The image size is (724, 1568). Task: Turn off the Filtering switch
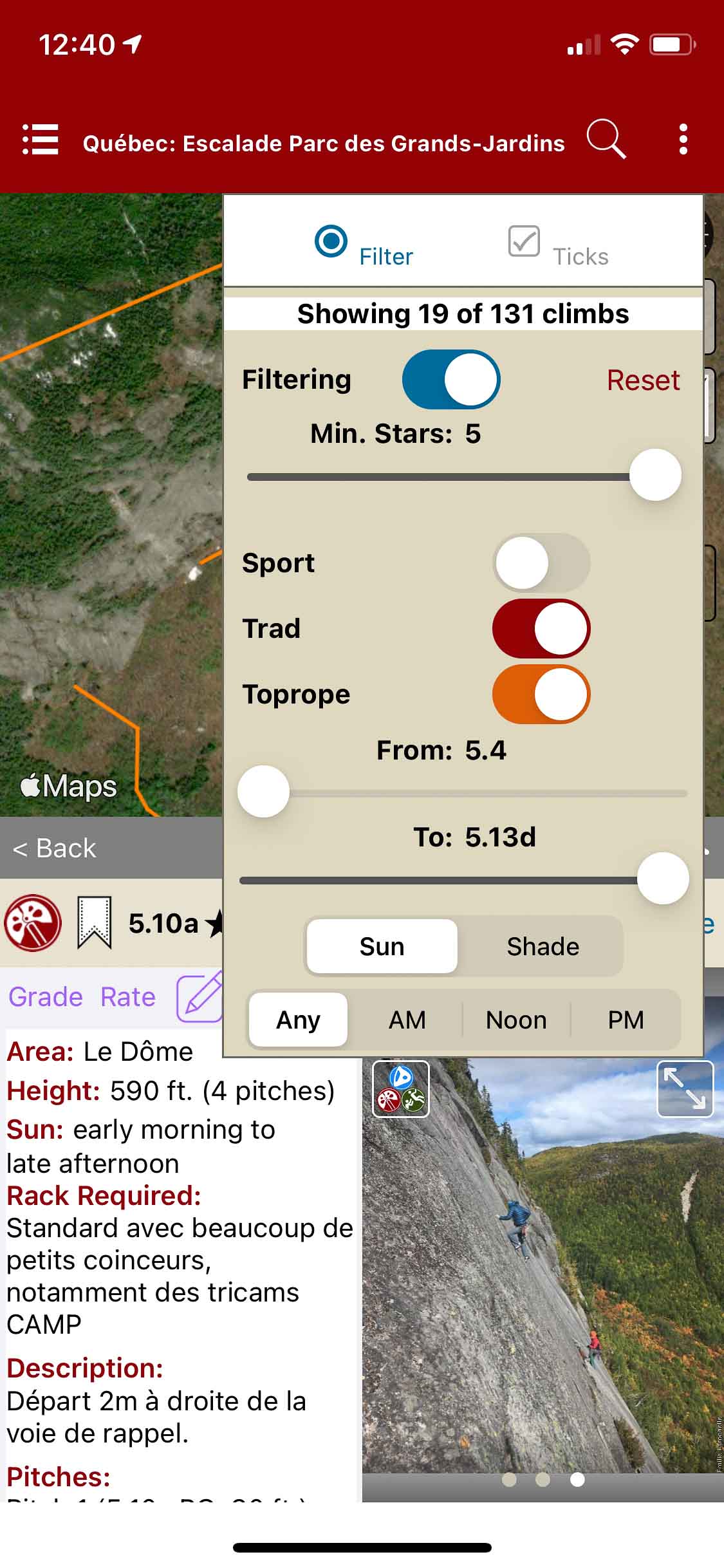tap(451, 379)
